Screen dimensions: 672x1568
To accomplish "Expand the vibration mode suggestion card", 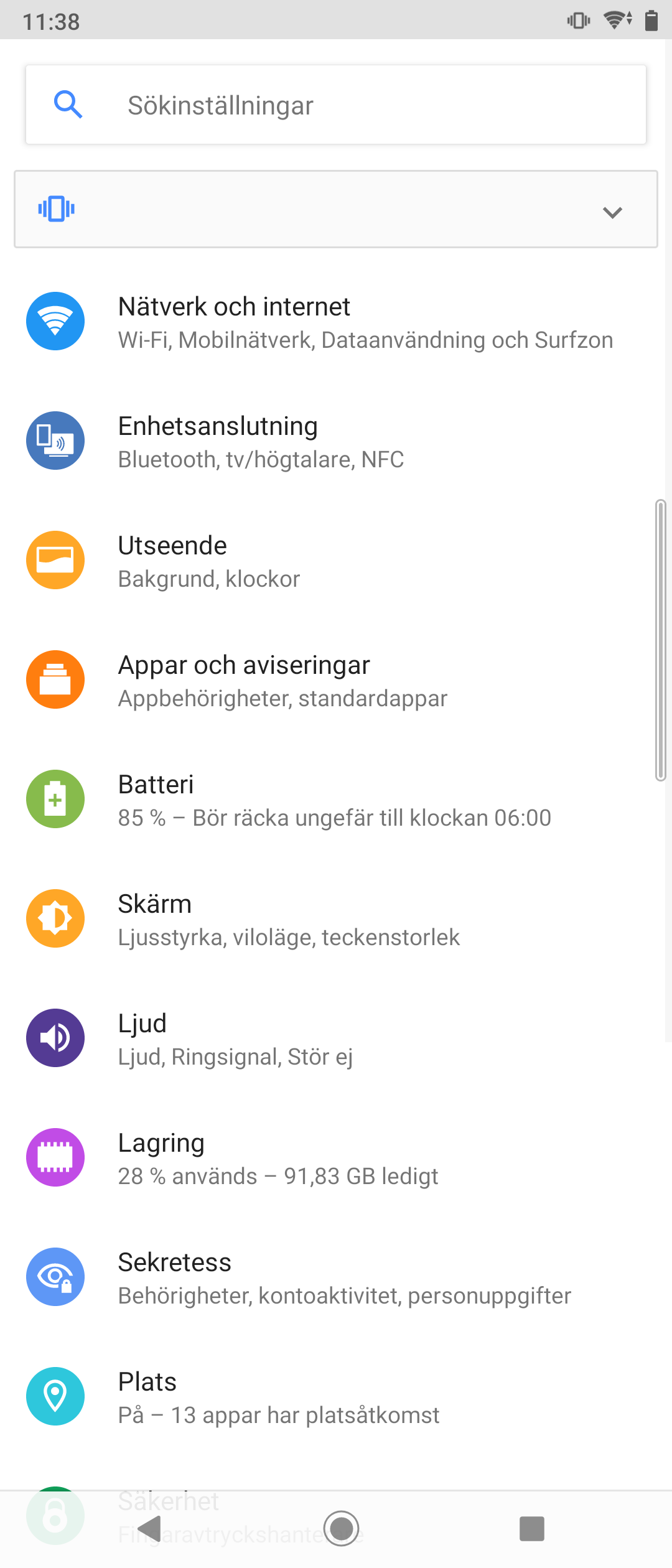I will click(x=612, y=212).
